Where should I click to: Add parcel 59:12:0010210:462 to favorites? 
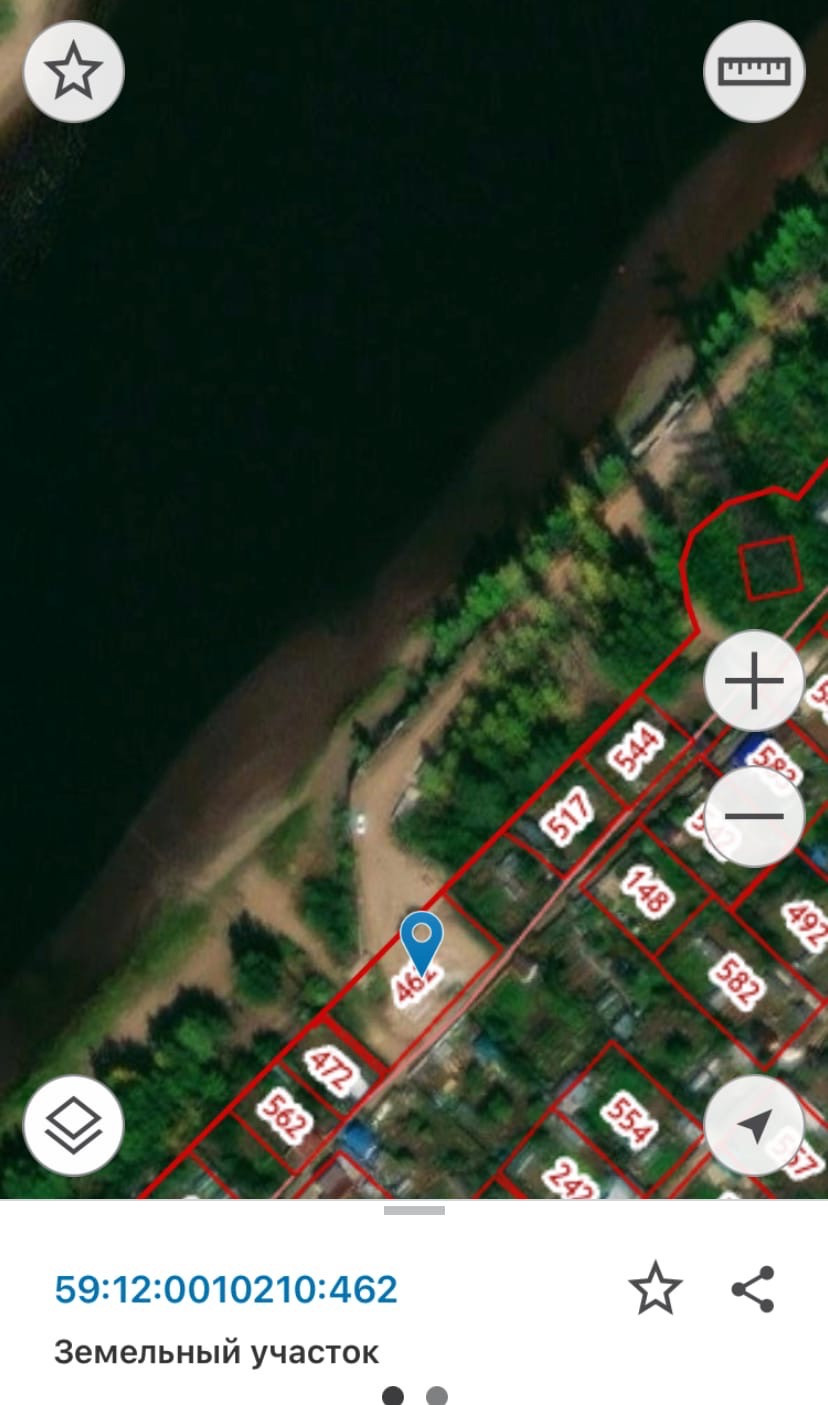tap(655, 1288)
